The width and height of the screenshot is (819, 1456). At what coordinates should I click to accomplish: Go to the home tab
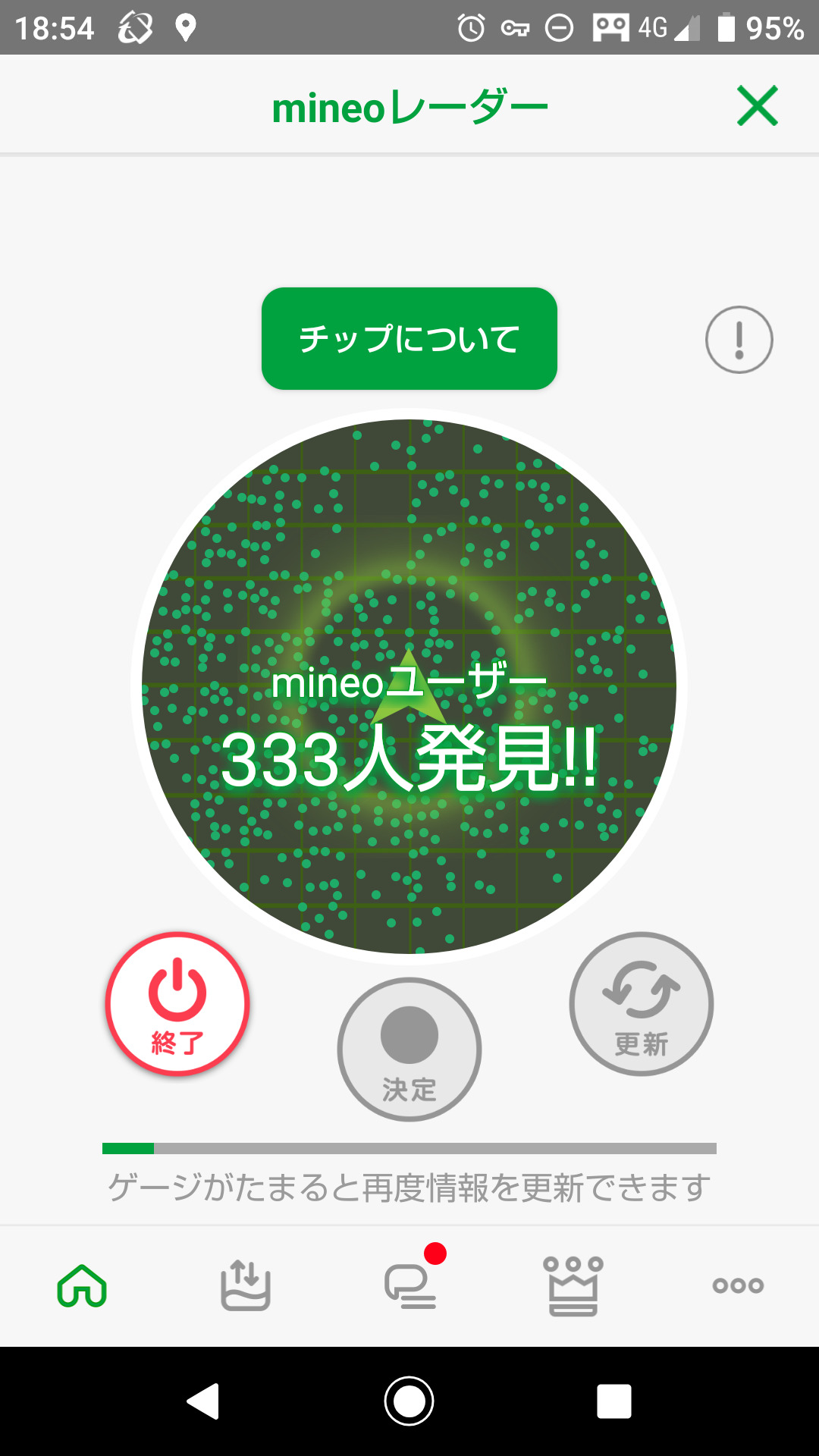pyautogui.click(x=82, y=1285)
